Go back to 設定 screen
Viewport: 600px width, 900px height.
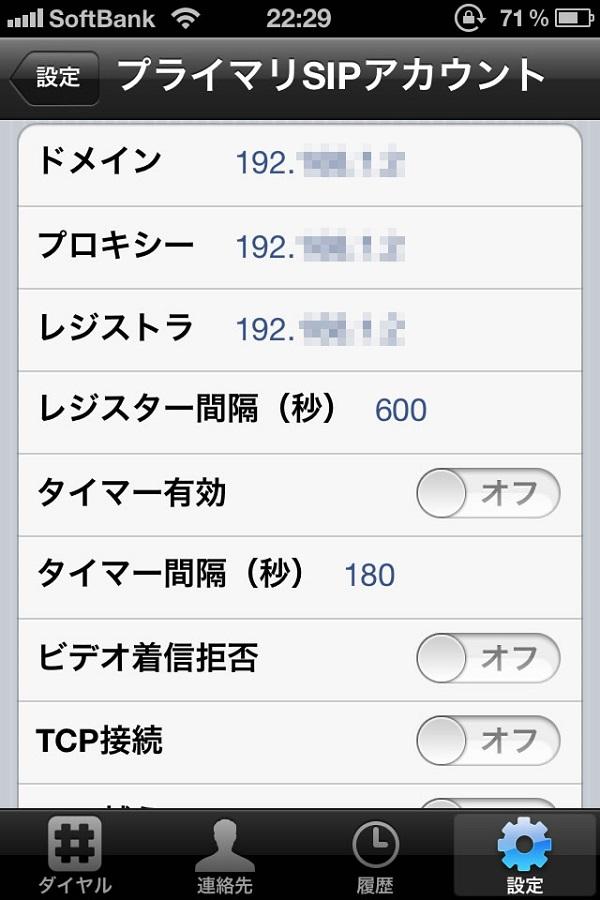[x=55, y=77]
